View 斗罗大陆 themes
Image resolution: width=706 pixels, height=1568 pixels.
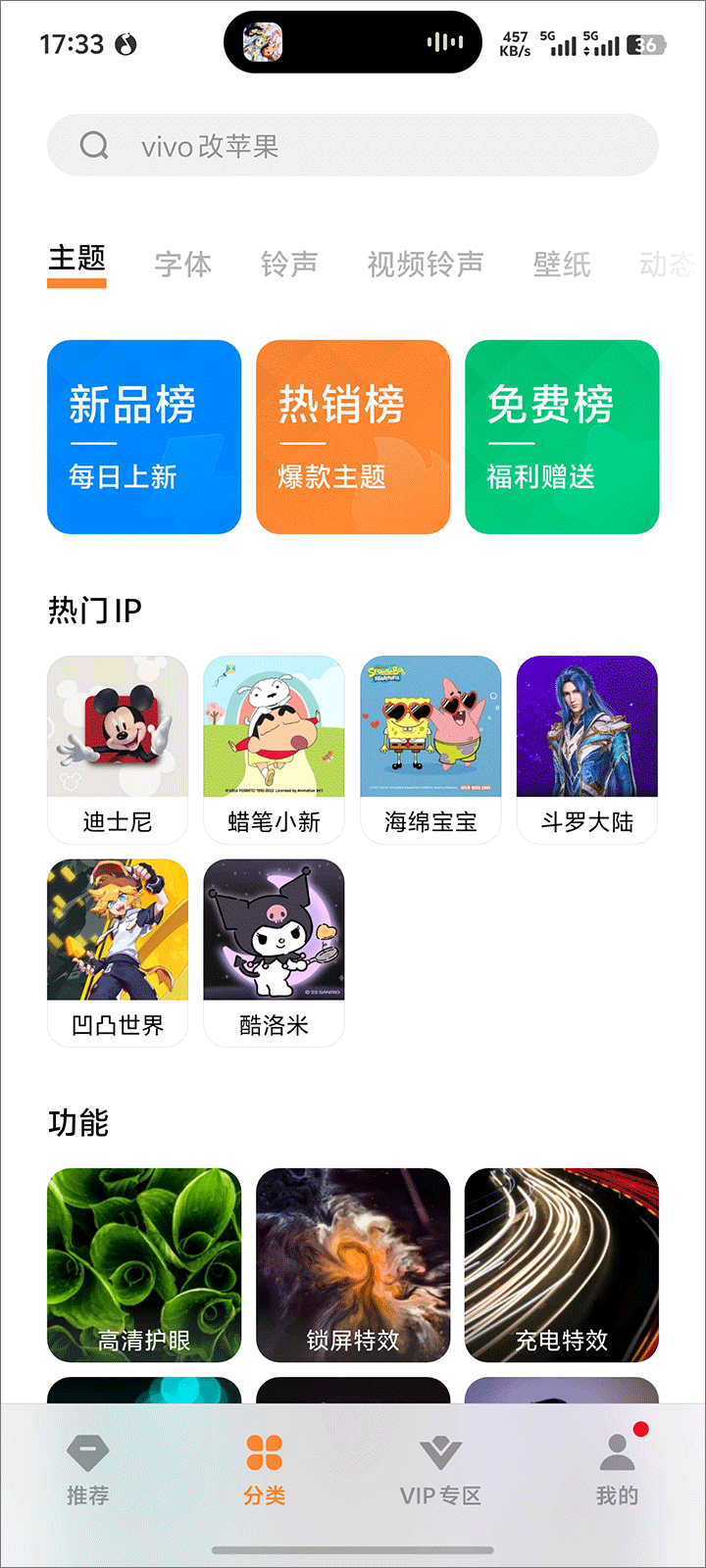click(x=587, y=749)
